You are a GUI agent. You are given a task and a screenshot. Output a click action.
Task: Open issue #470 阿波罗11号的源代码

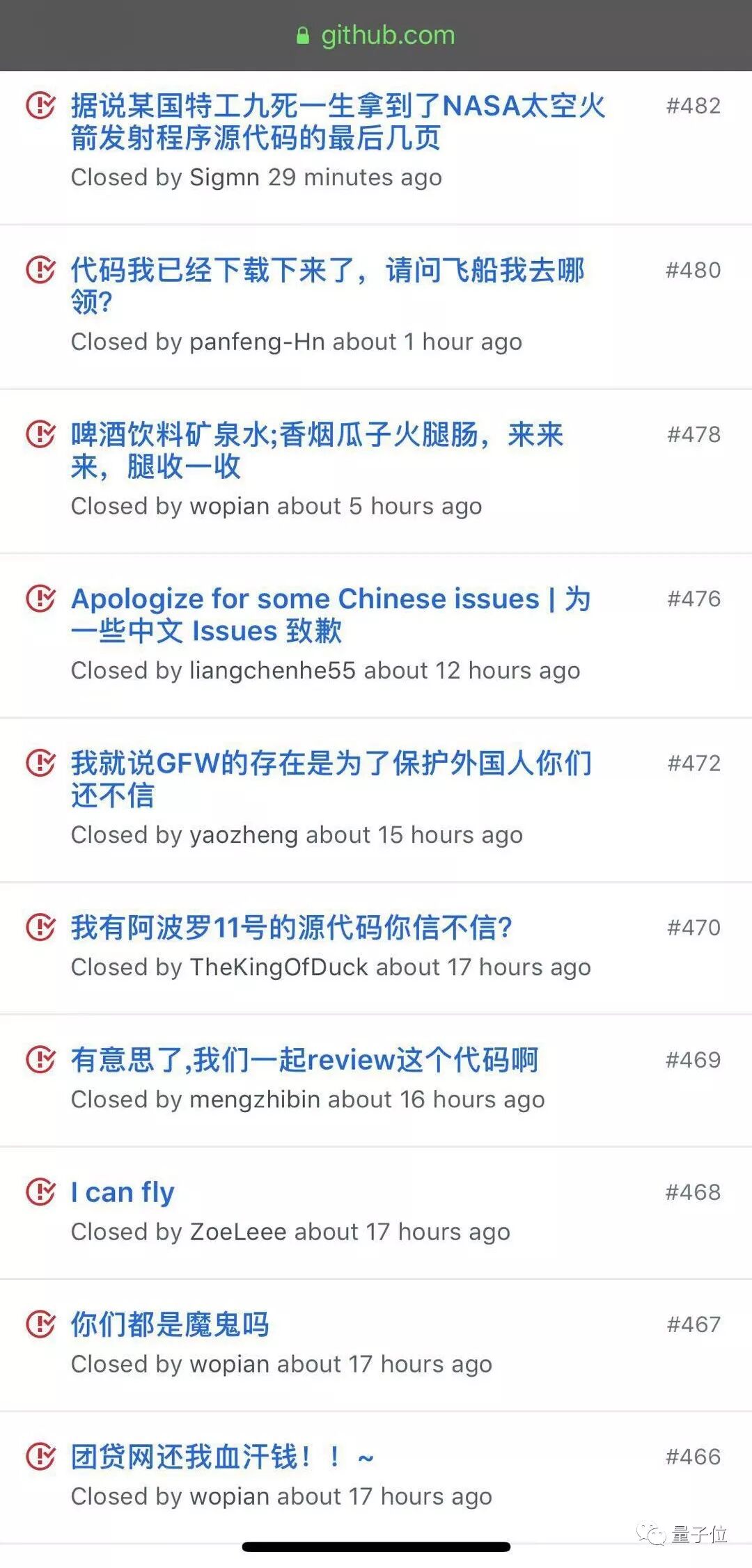click(x=292, y=928)
